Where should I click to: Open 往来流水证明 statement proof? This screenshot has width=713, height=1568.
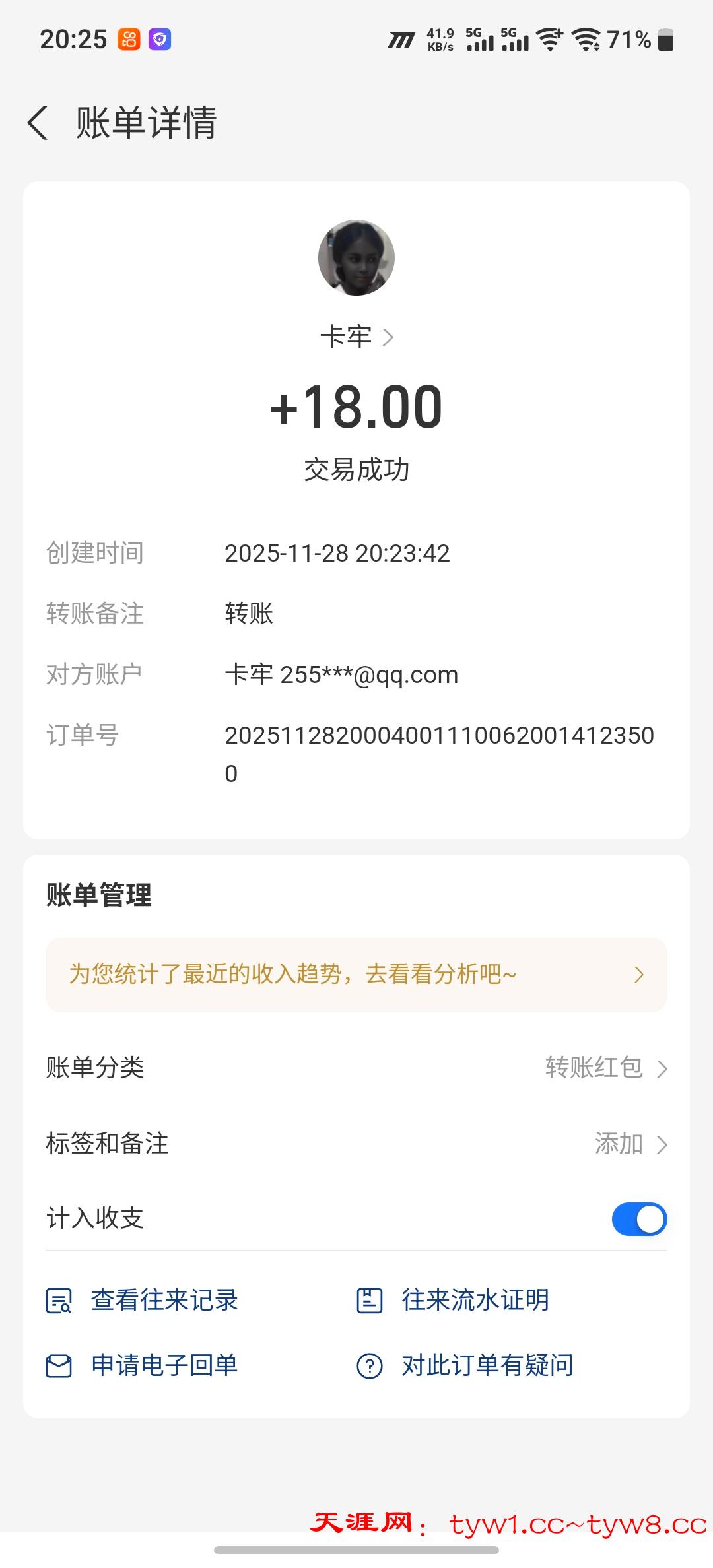click(454, 1301)
